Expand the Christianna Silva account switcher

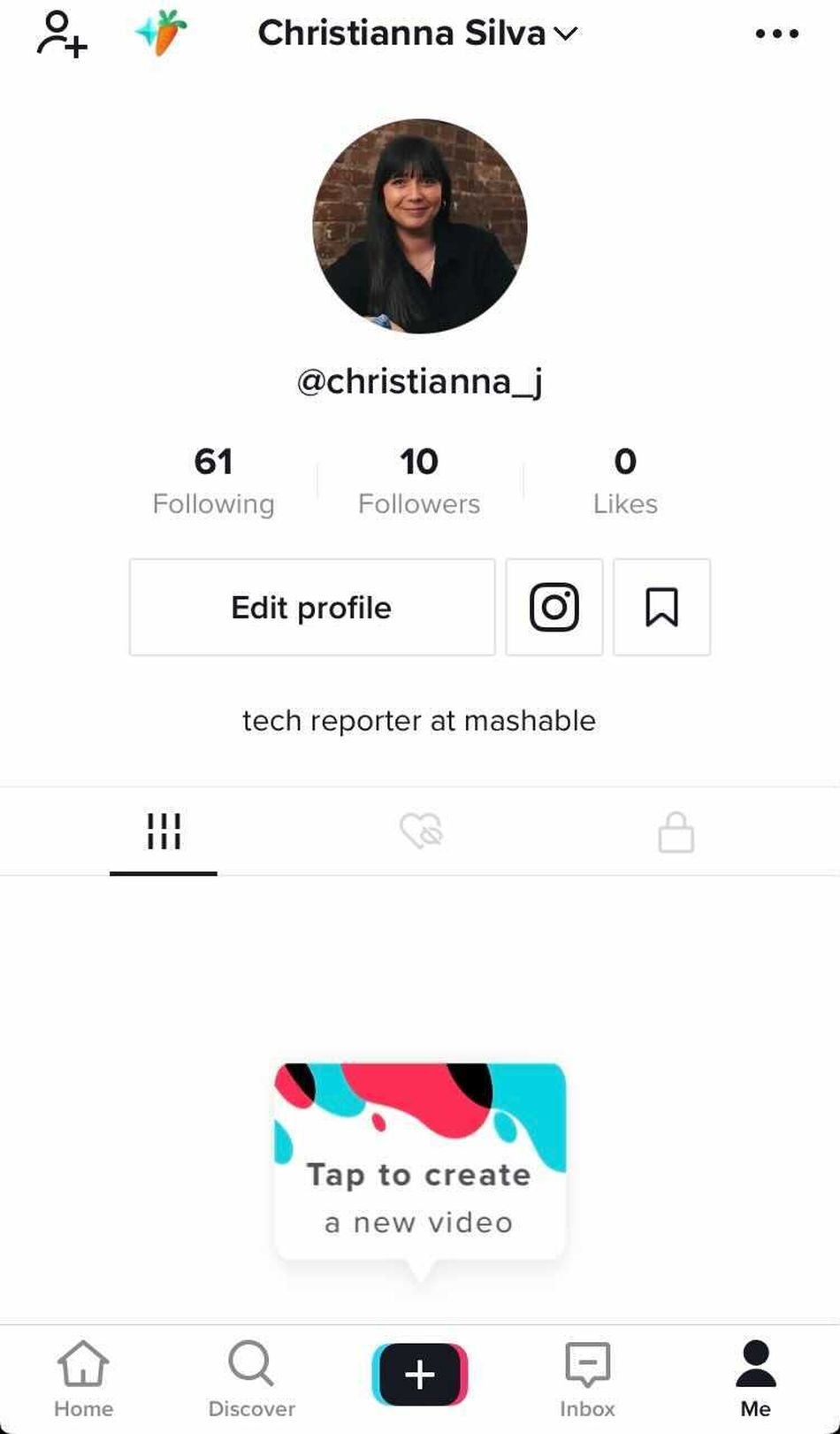coord(417,34)
